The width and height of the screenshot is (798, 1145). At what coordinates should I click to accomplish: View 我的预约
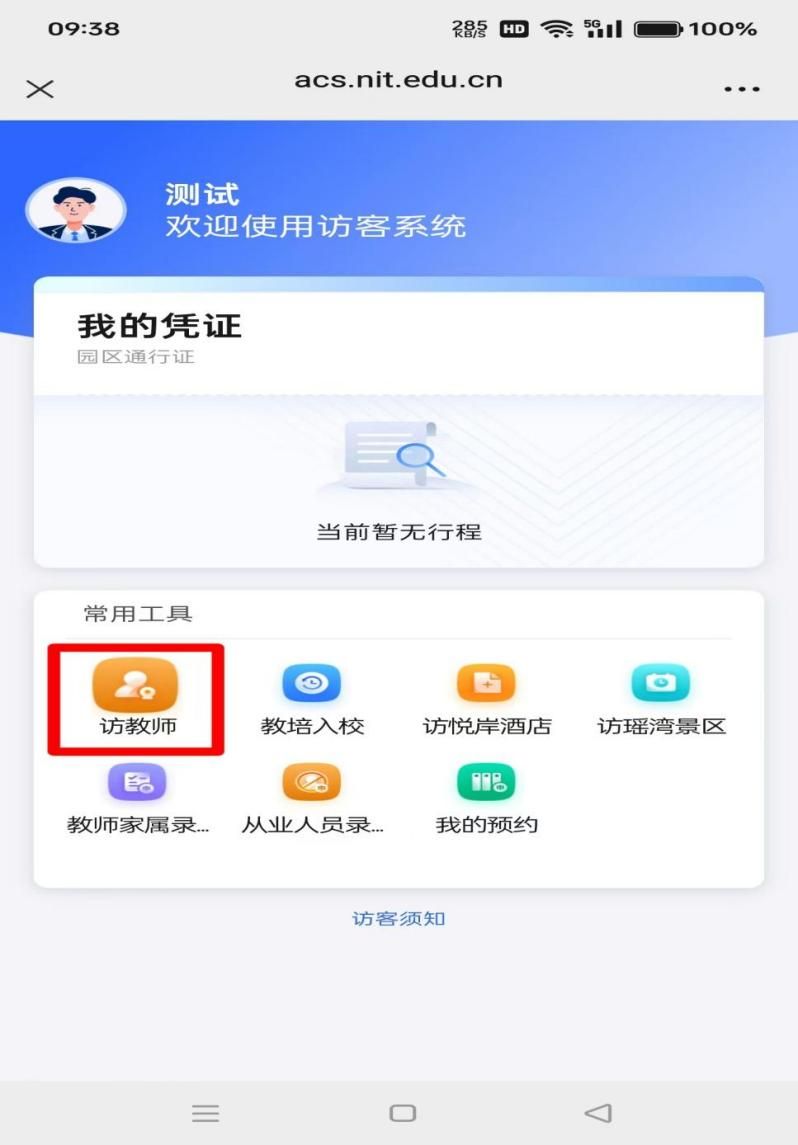[486, 798]
